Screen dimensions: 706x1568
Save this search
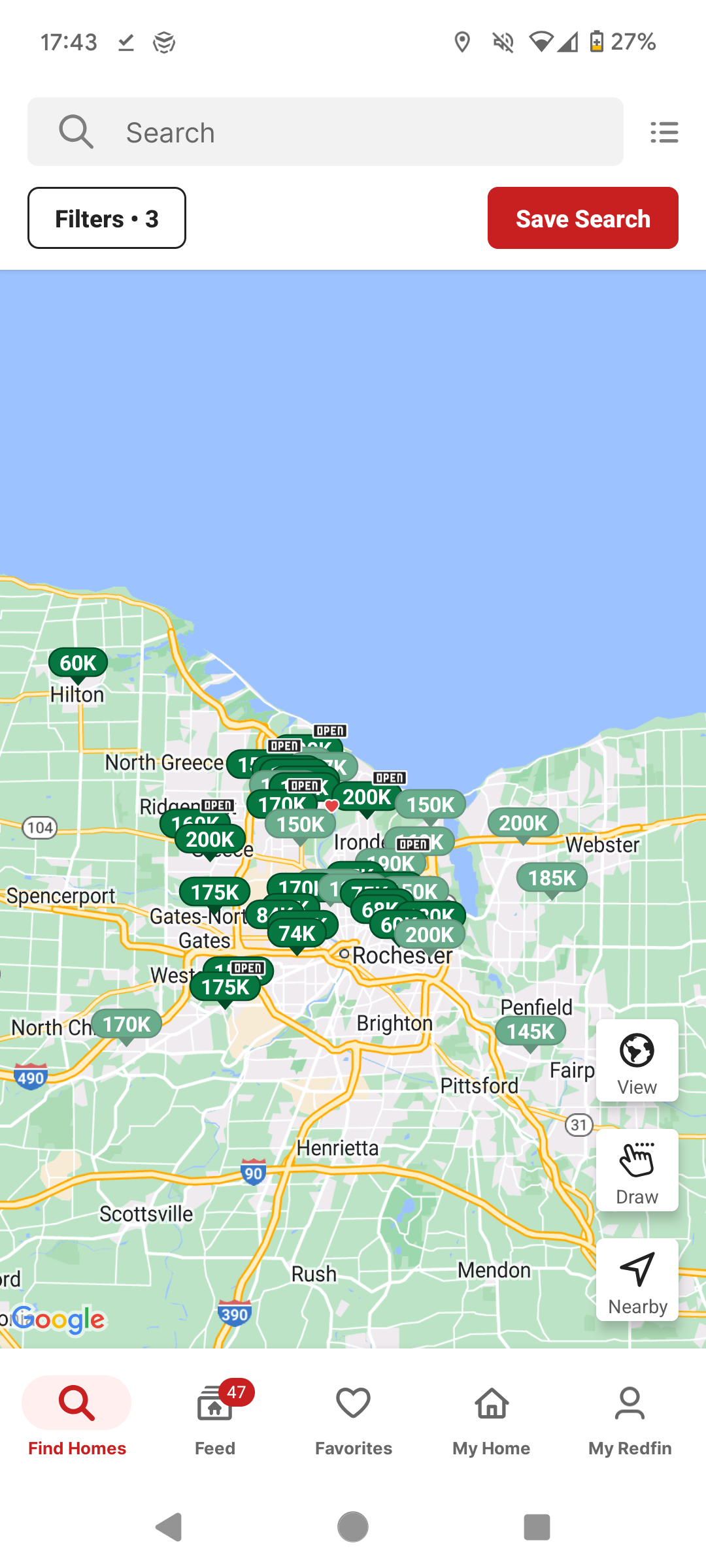coord(582,218)
